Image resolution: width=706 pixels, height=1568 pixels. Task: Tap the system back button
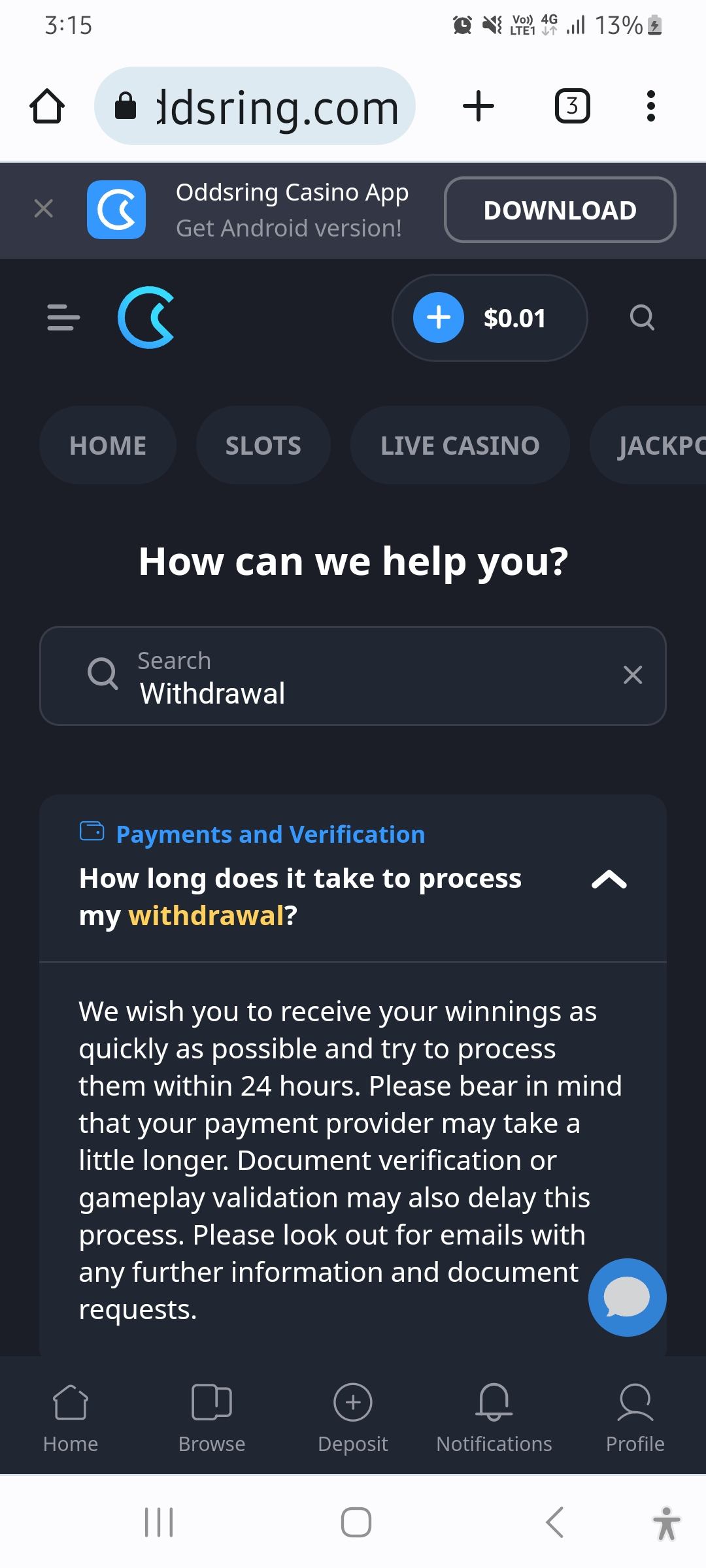click(x=554, y=1522)
